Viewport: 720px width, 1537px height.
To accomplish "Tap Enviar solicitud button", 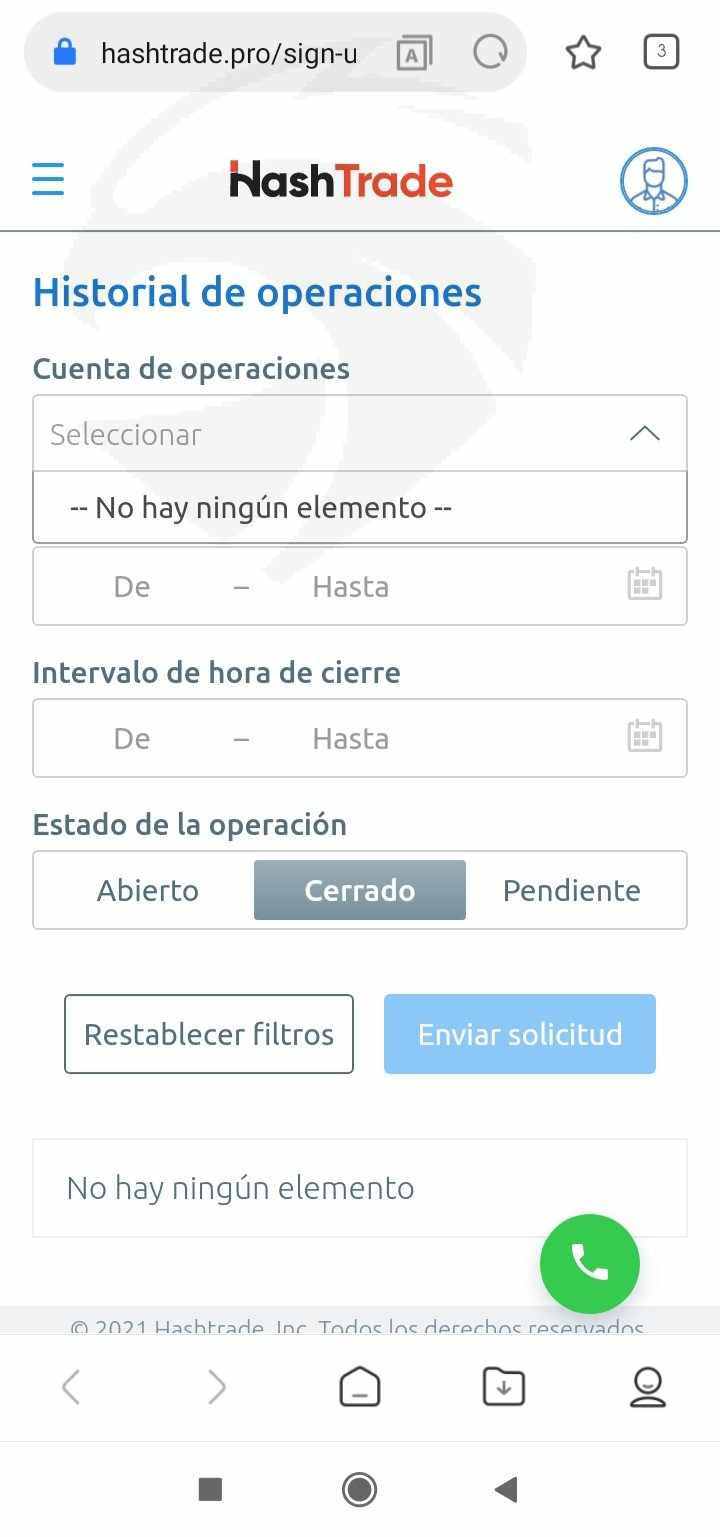I will pos(520,1034).
